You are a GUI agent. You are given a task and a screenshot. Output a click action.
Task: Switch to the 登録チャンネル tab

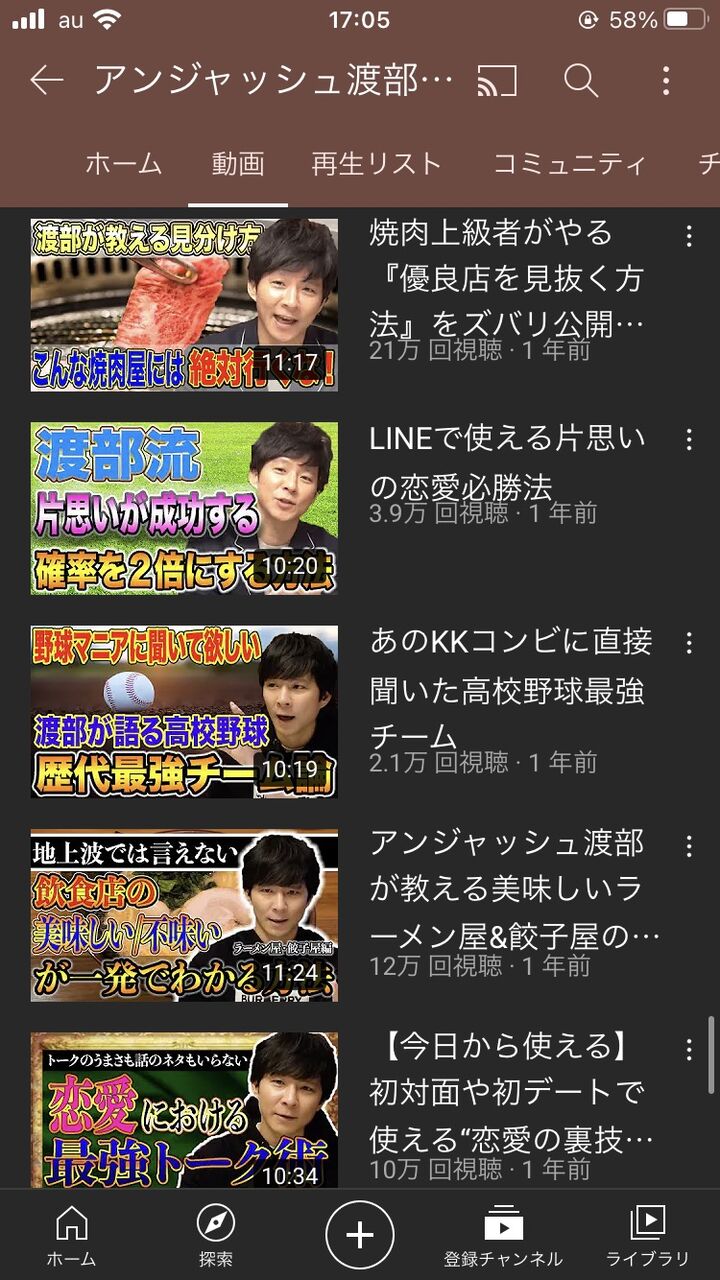coord(504,1236)
